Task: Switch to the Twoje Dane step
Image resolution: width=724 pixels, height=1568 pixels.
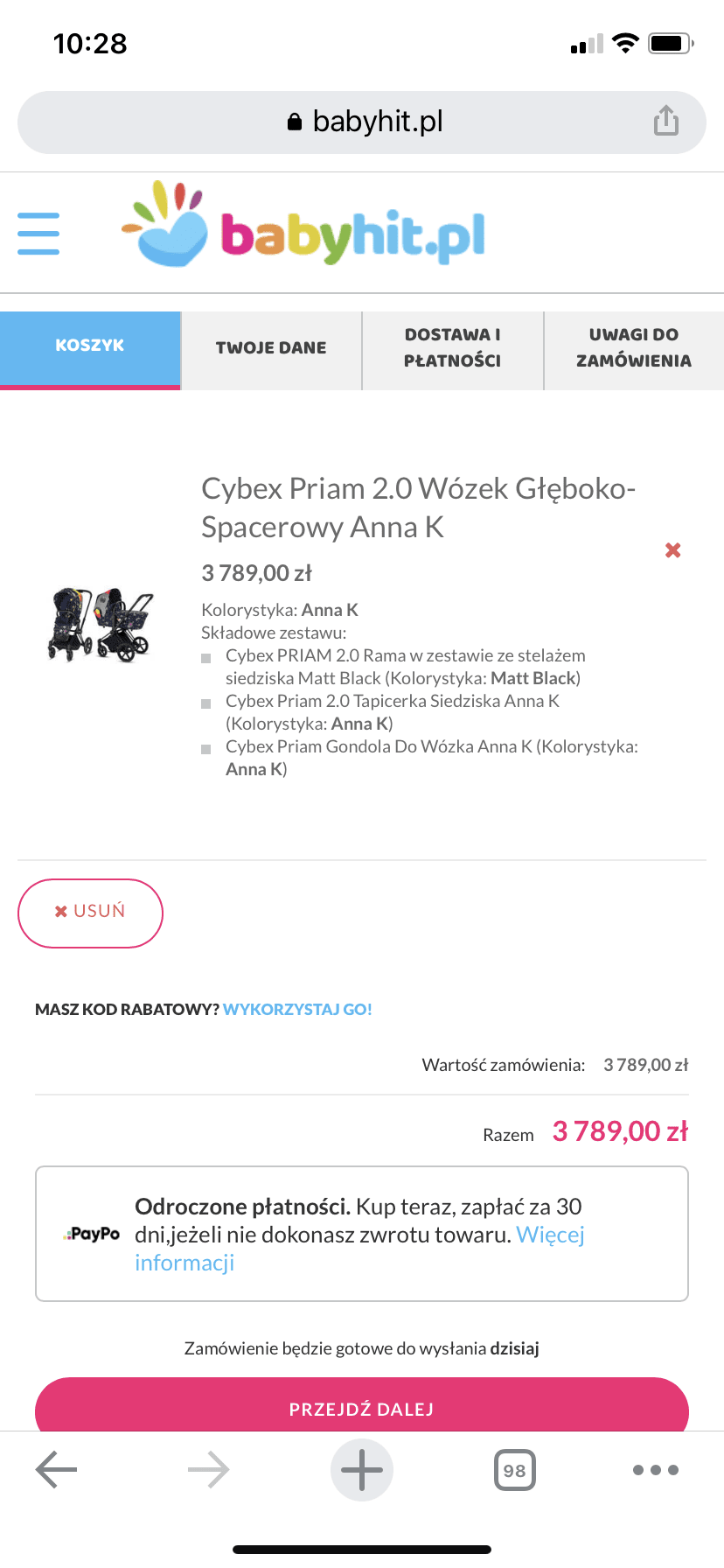Action: (271, 348)
